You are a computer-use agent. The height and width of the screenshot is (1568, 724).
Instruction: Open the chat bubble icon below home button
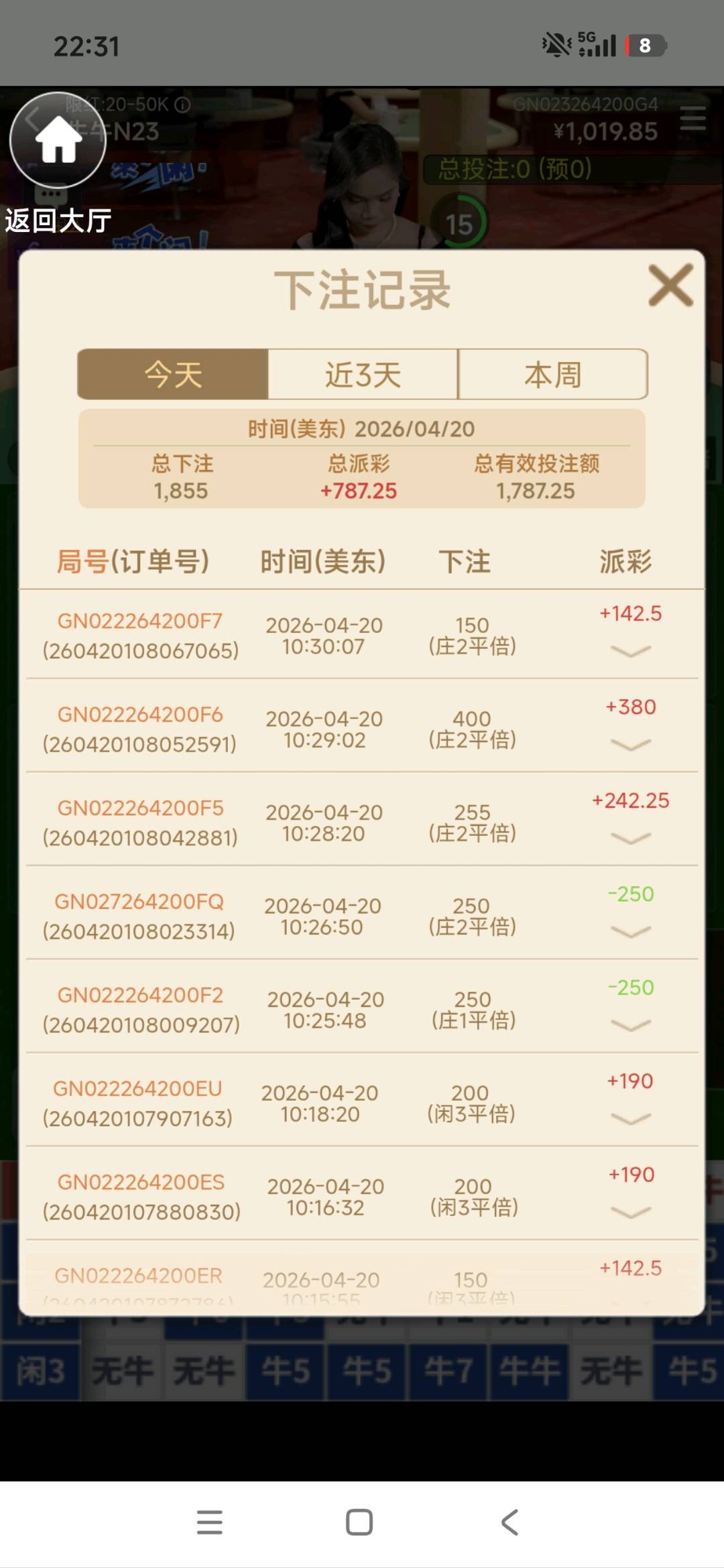50,194
